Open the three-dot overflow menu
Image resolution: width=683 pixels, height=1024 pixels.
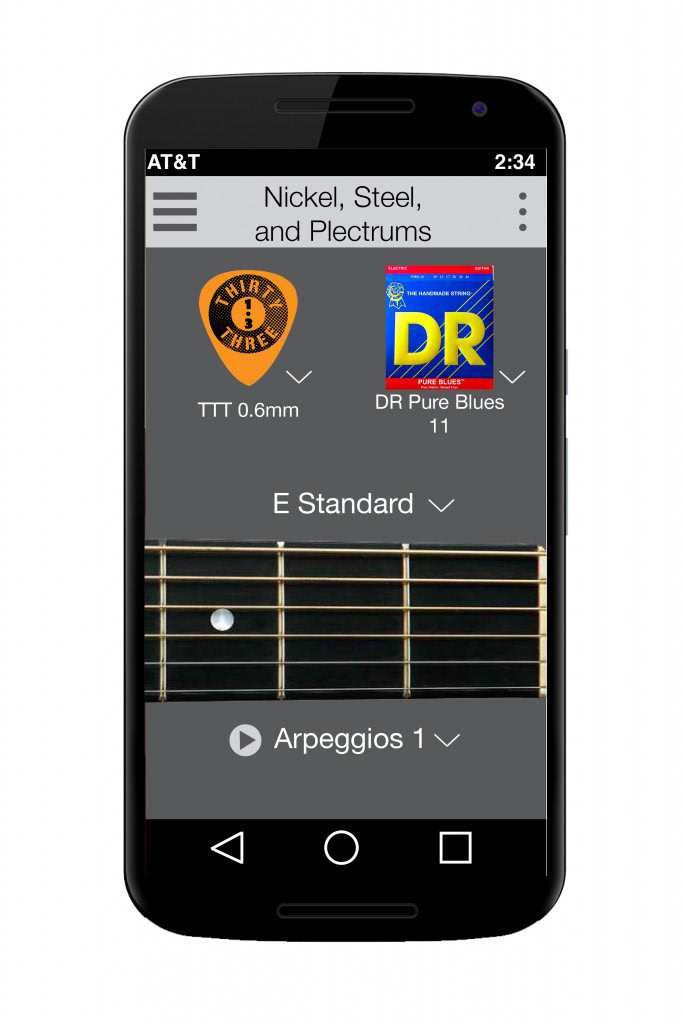coord(522,212)
